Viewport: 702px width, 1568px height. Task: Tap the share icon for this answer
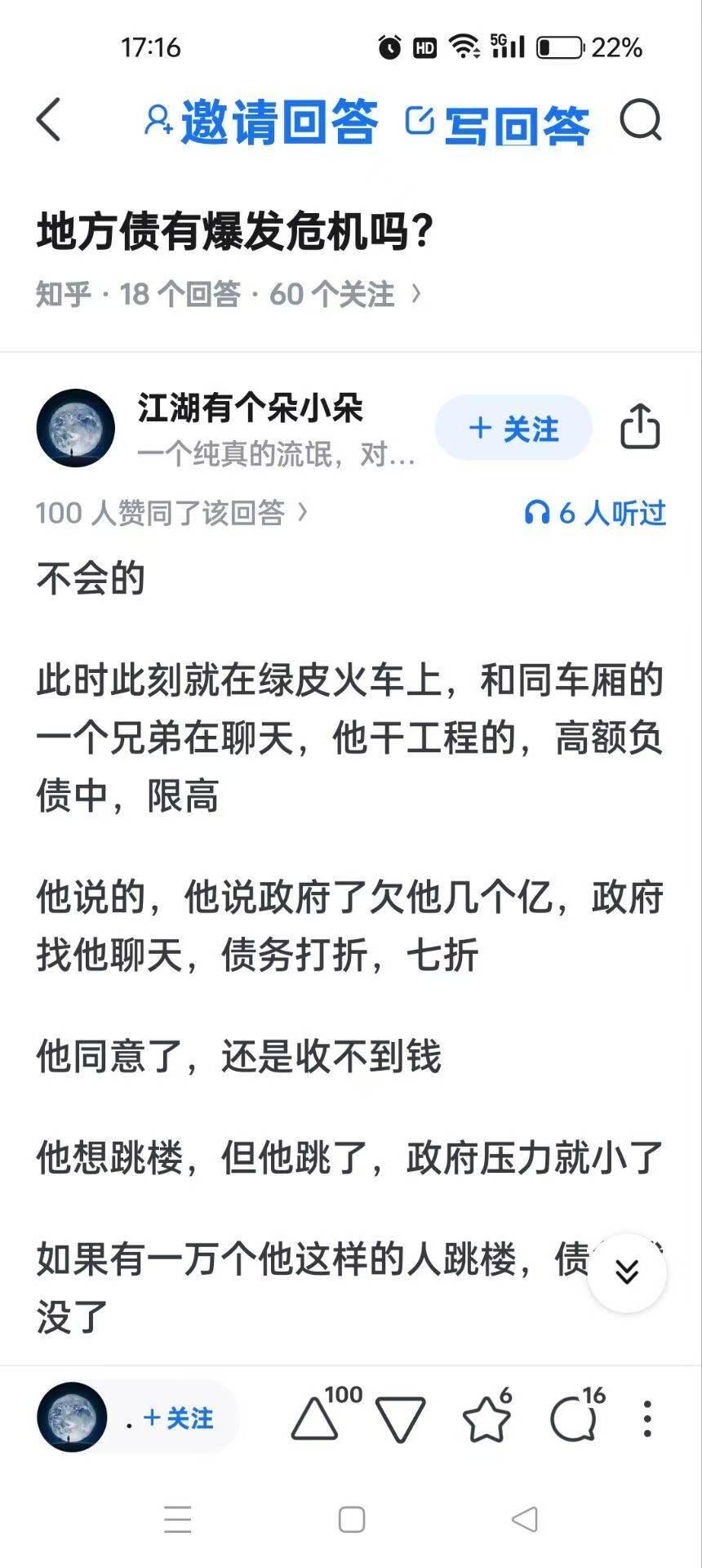642,427
